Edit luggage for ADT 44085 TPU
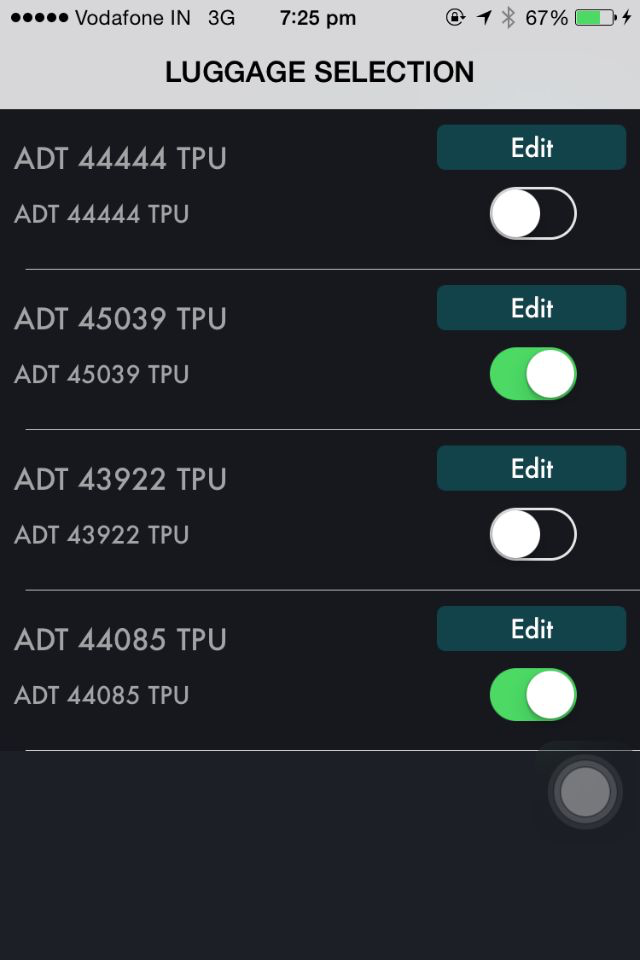 click(531, 629)
